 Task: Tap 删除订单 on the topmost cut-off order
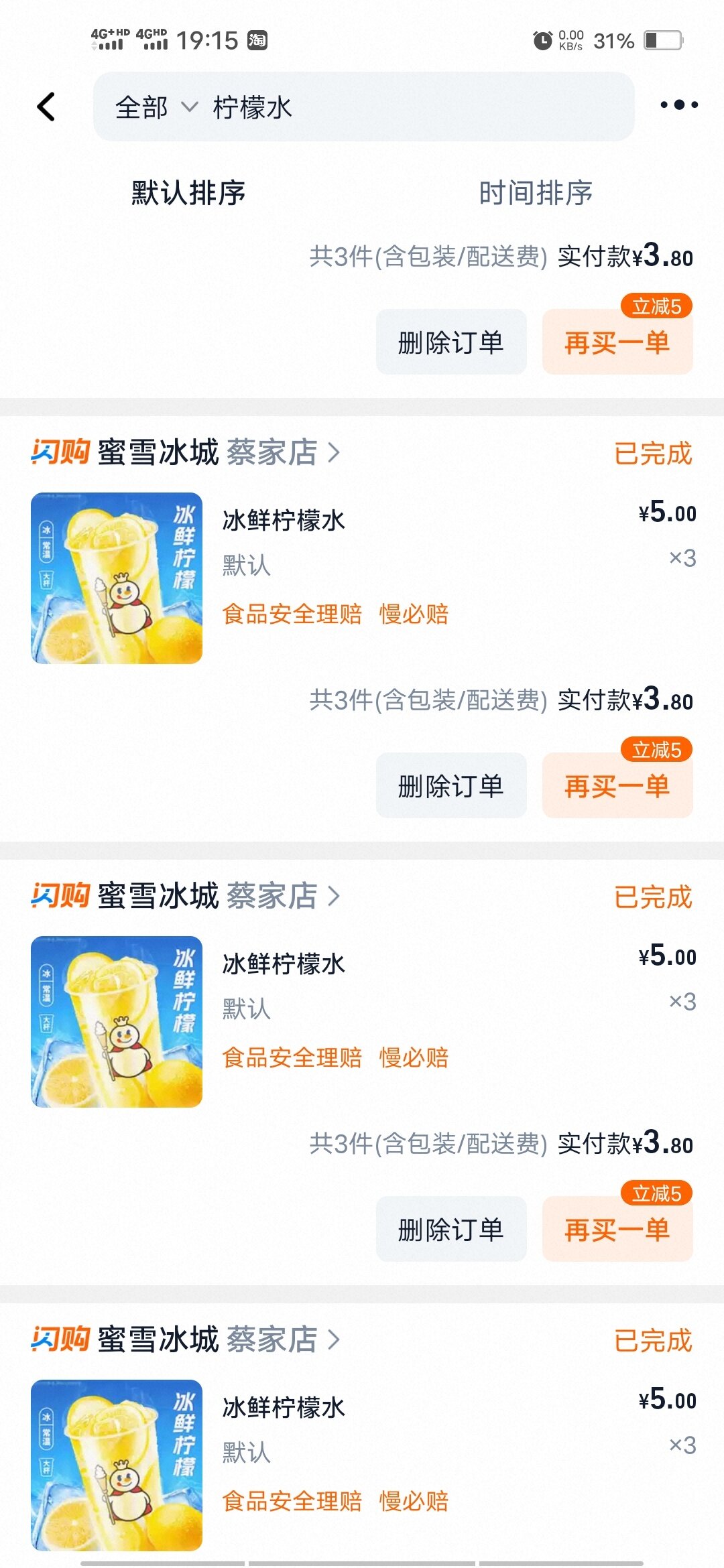[x=450, y=342]
